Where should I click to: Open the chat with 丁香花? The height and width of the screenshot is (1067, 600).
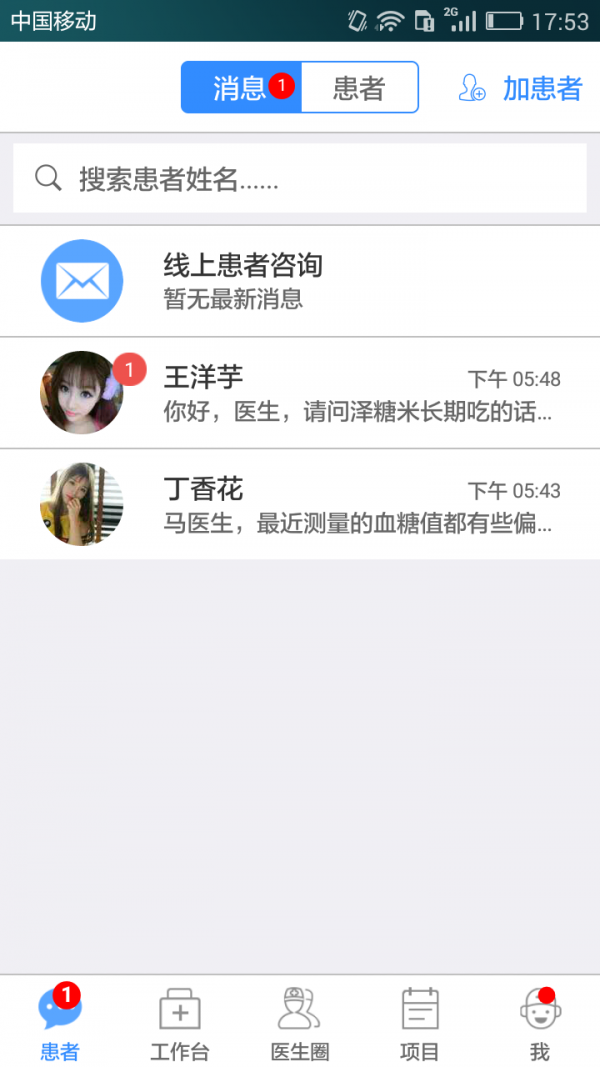[x=300, y=504]
